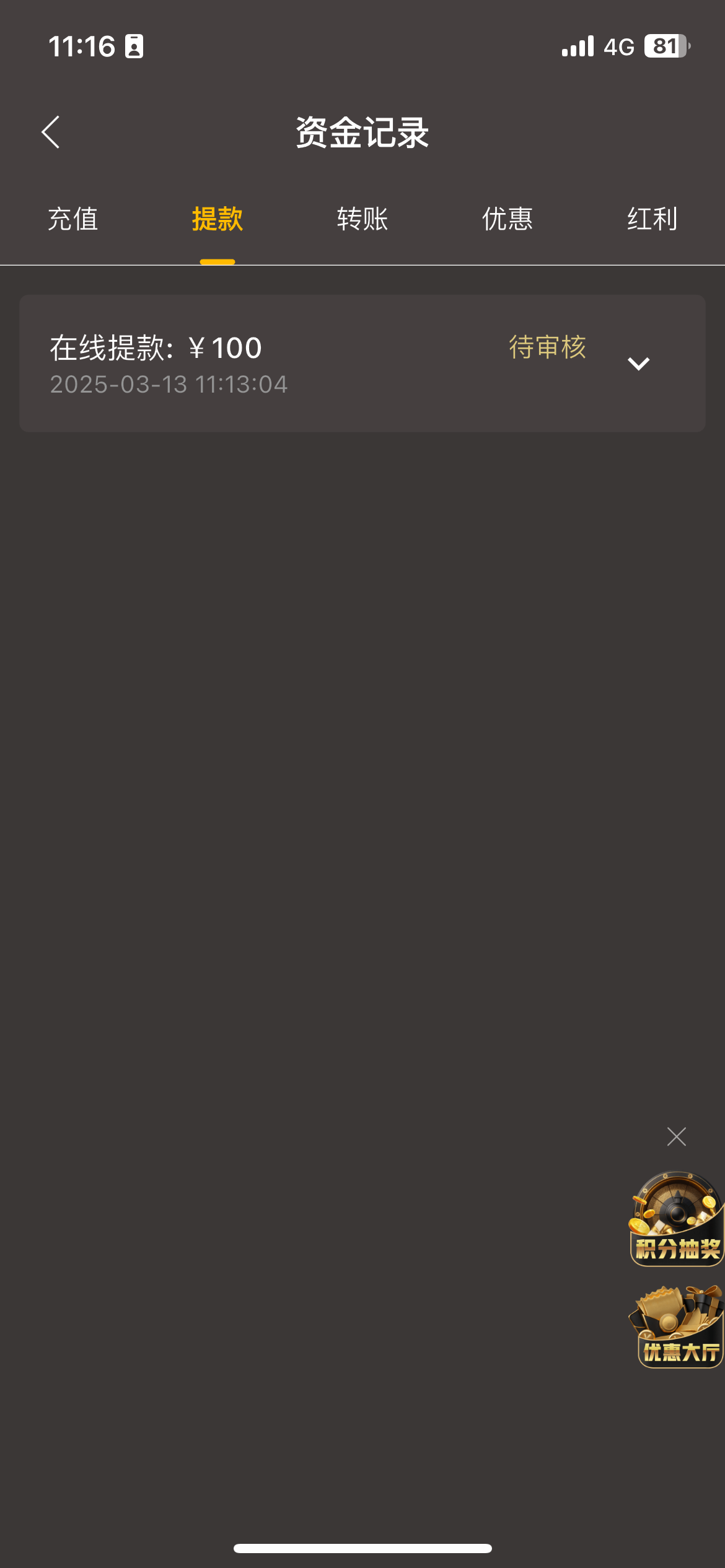This screenshot has height=1568, width=725.
Task: Expand the 在线提款 ¥100 record details
Action: pos(638,364)
